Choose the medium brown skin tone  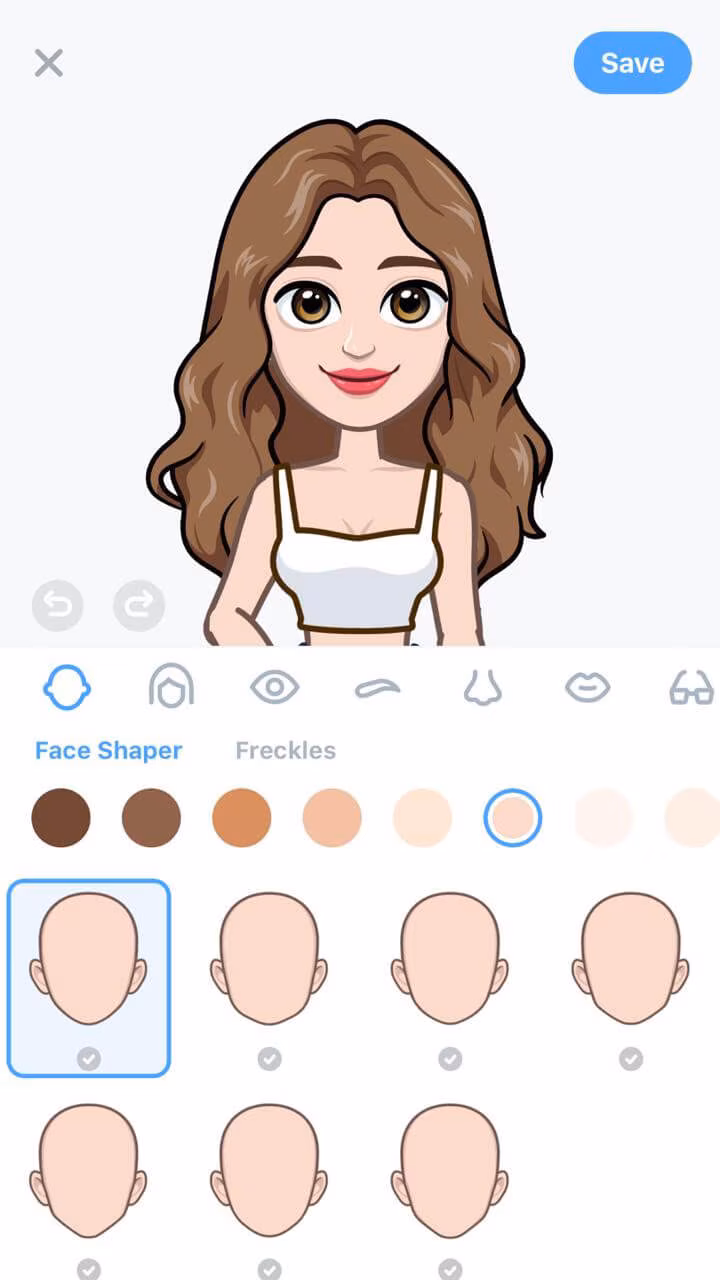click(x=151, y=818)
